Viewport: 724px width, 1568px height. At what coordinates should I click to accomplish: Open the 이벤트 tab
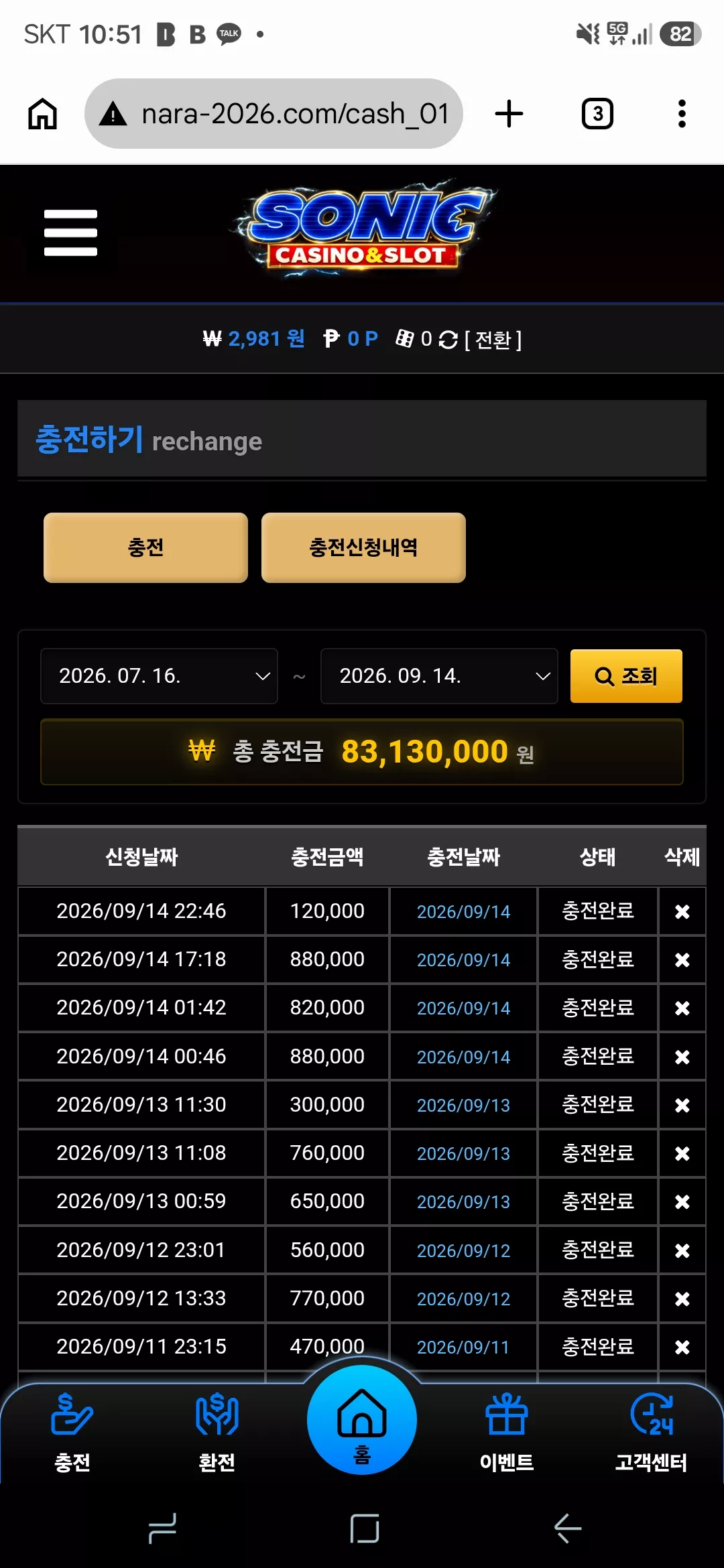[507, 1433]
